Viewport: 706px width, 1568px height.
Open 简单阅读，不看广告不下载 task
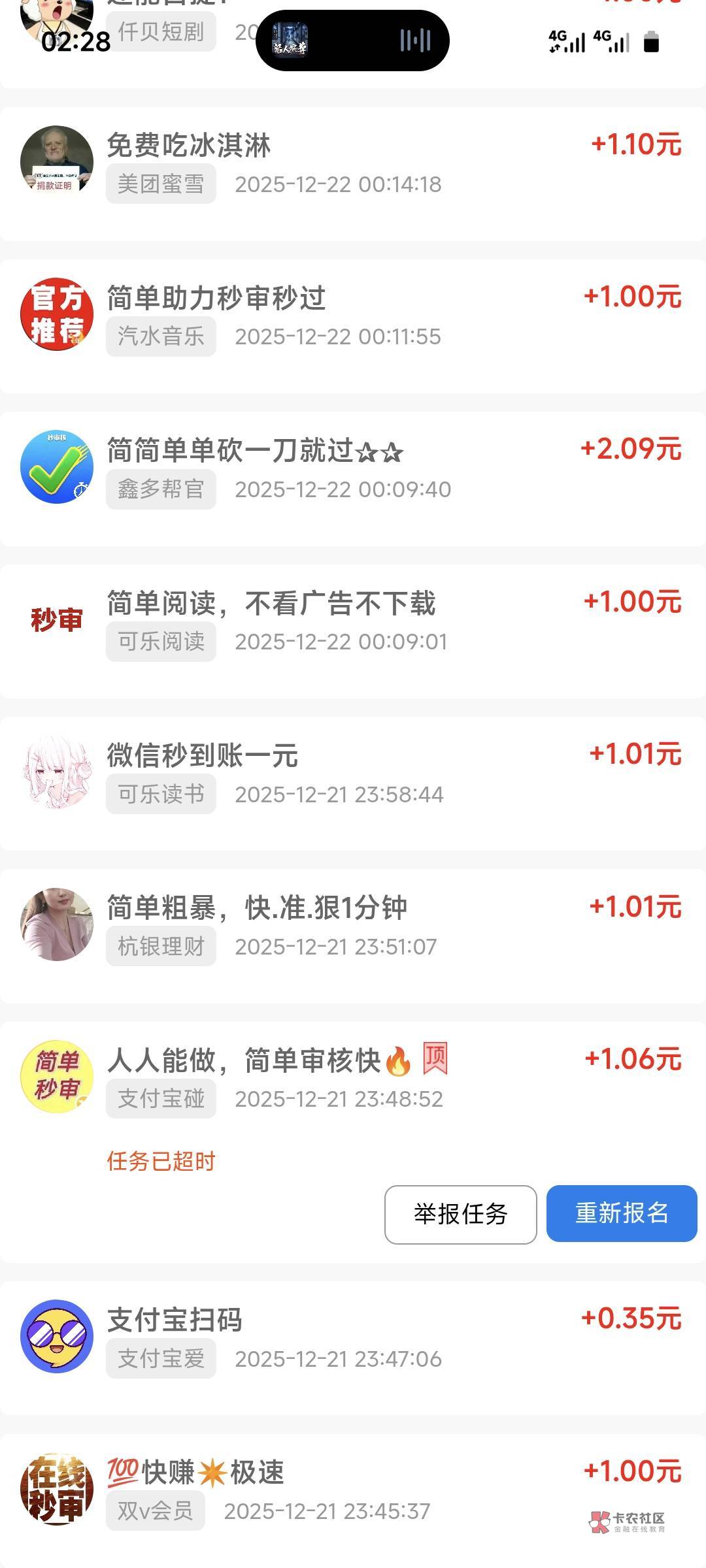(271, 603)
